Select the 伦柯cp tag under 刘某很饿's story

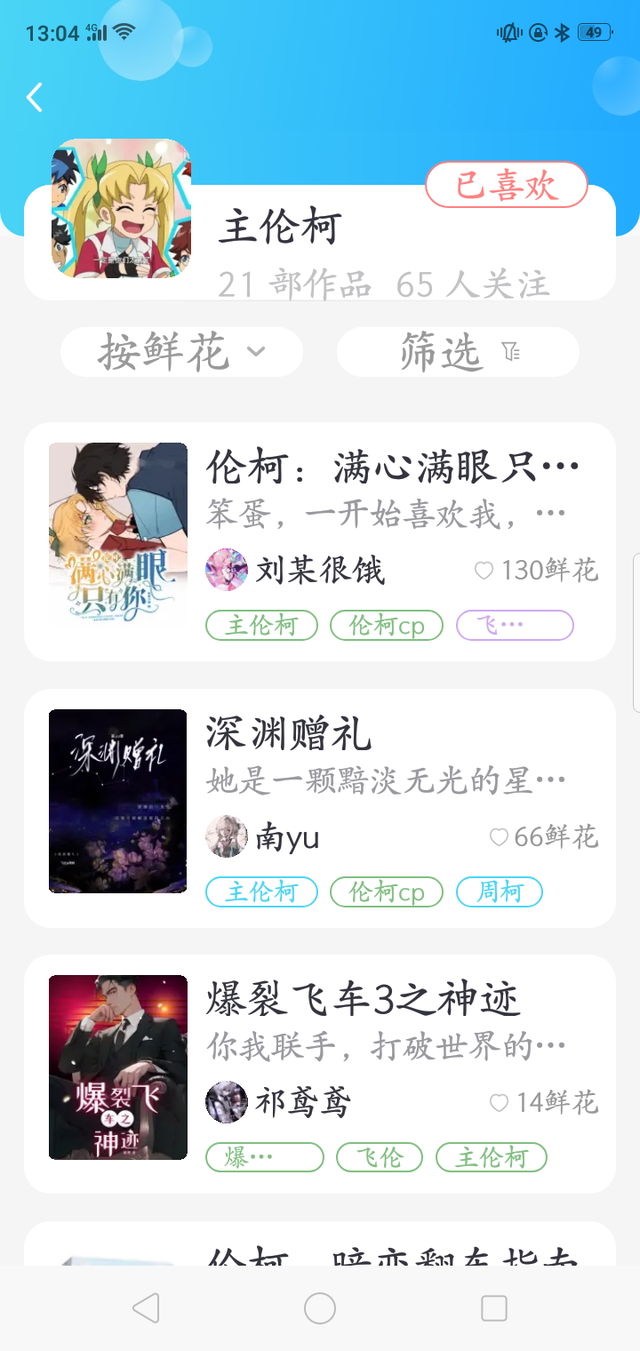[387, 626]
